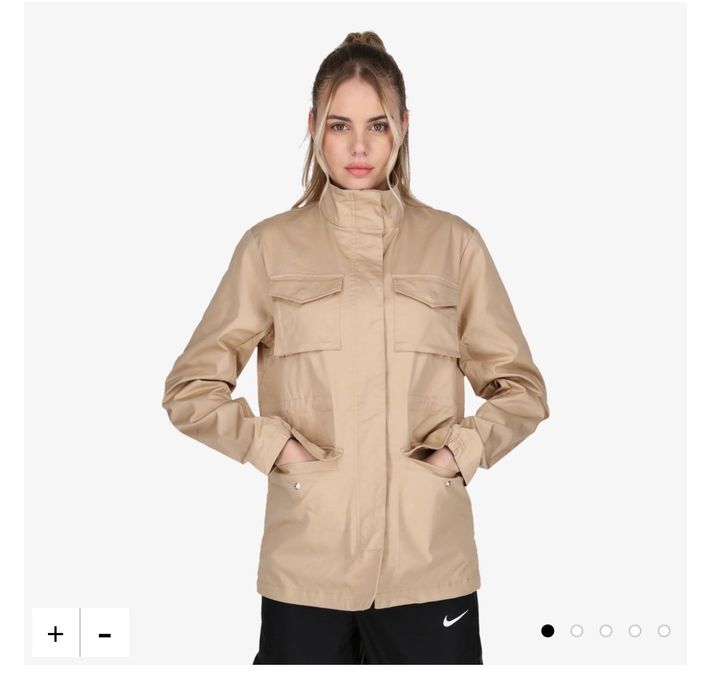Select the third gallery image dot
The image size is (711, 700).
click(x=606, y=631)
